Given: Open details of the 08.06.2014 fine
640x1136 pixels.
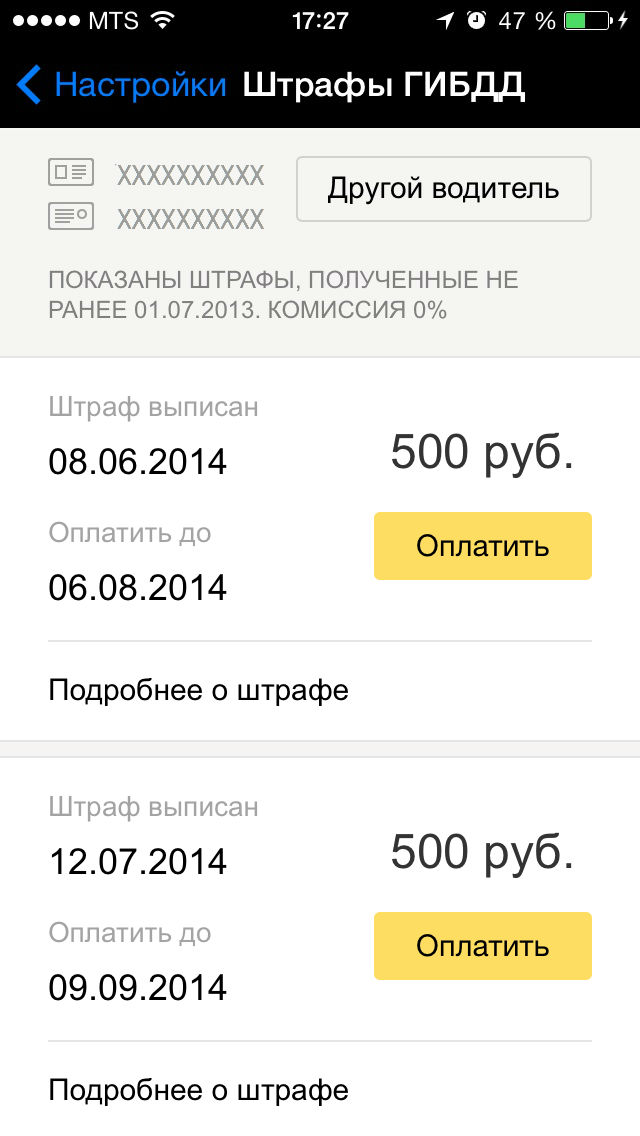Looking at the screenshot, I should [198, 690].
